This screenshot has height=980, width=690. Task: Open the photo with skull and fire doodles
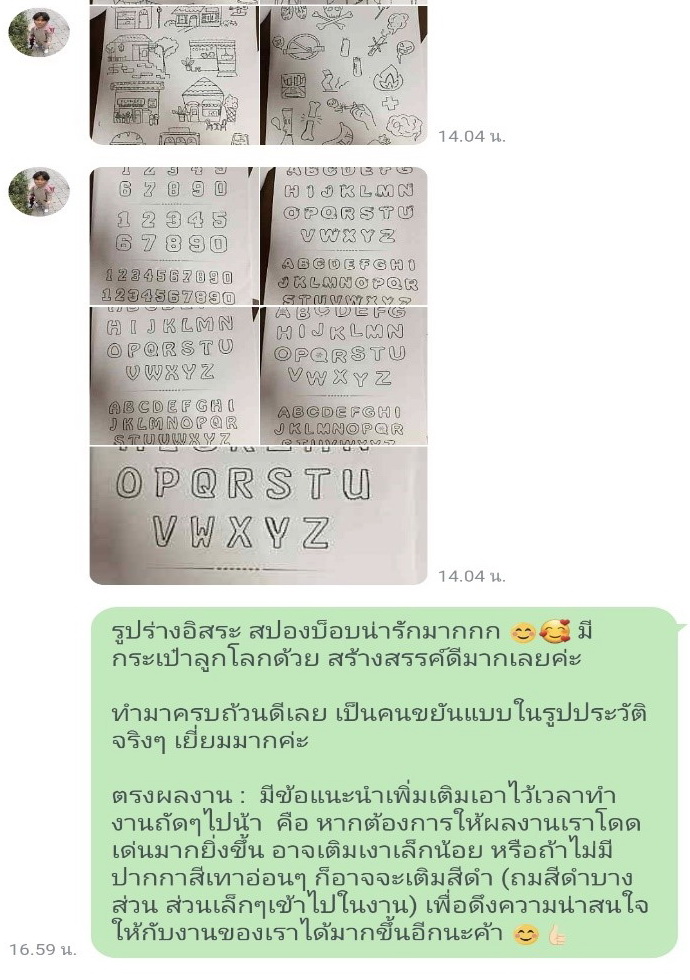(x=343, y=75)
